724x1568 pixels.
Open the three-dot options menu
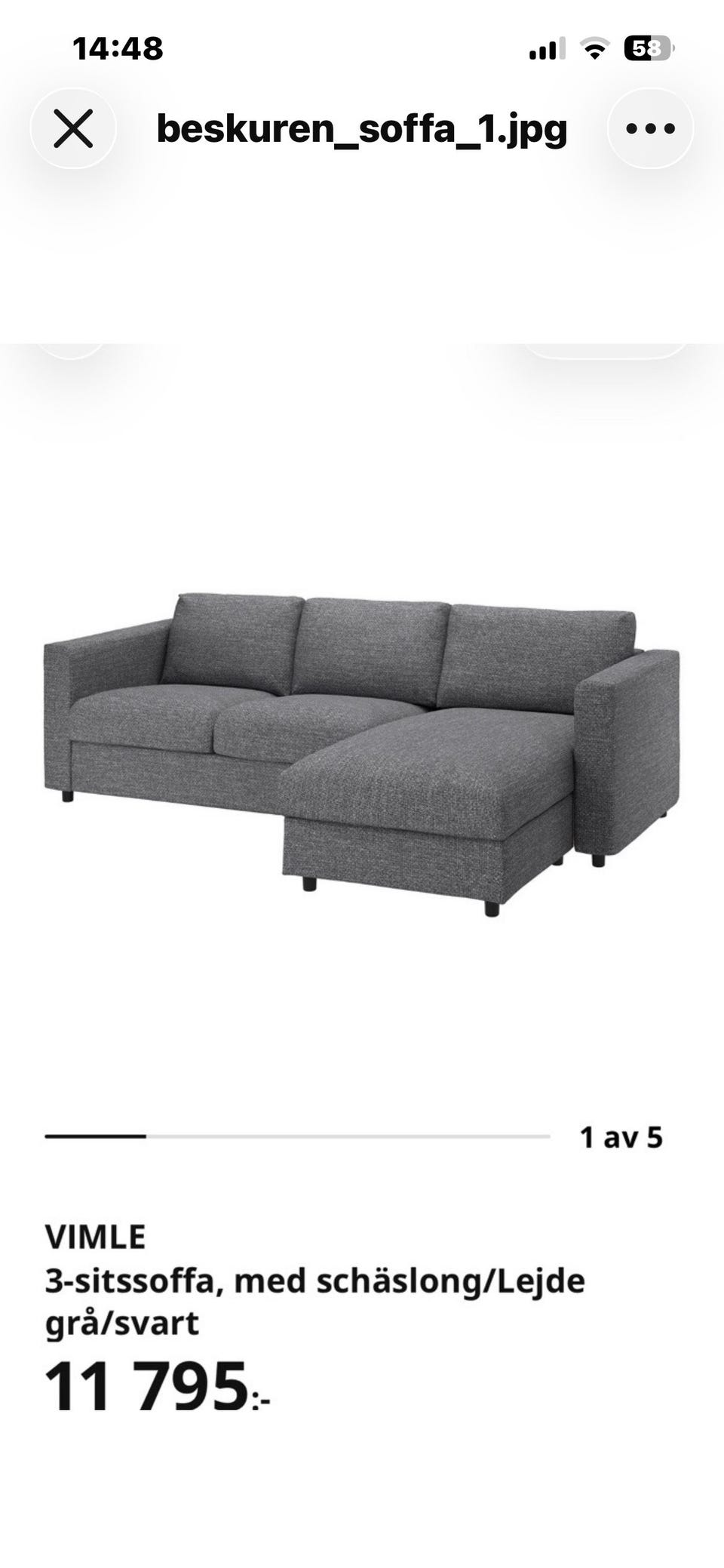[x=650, y=128]
